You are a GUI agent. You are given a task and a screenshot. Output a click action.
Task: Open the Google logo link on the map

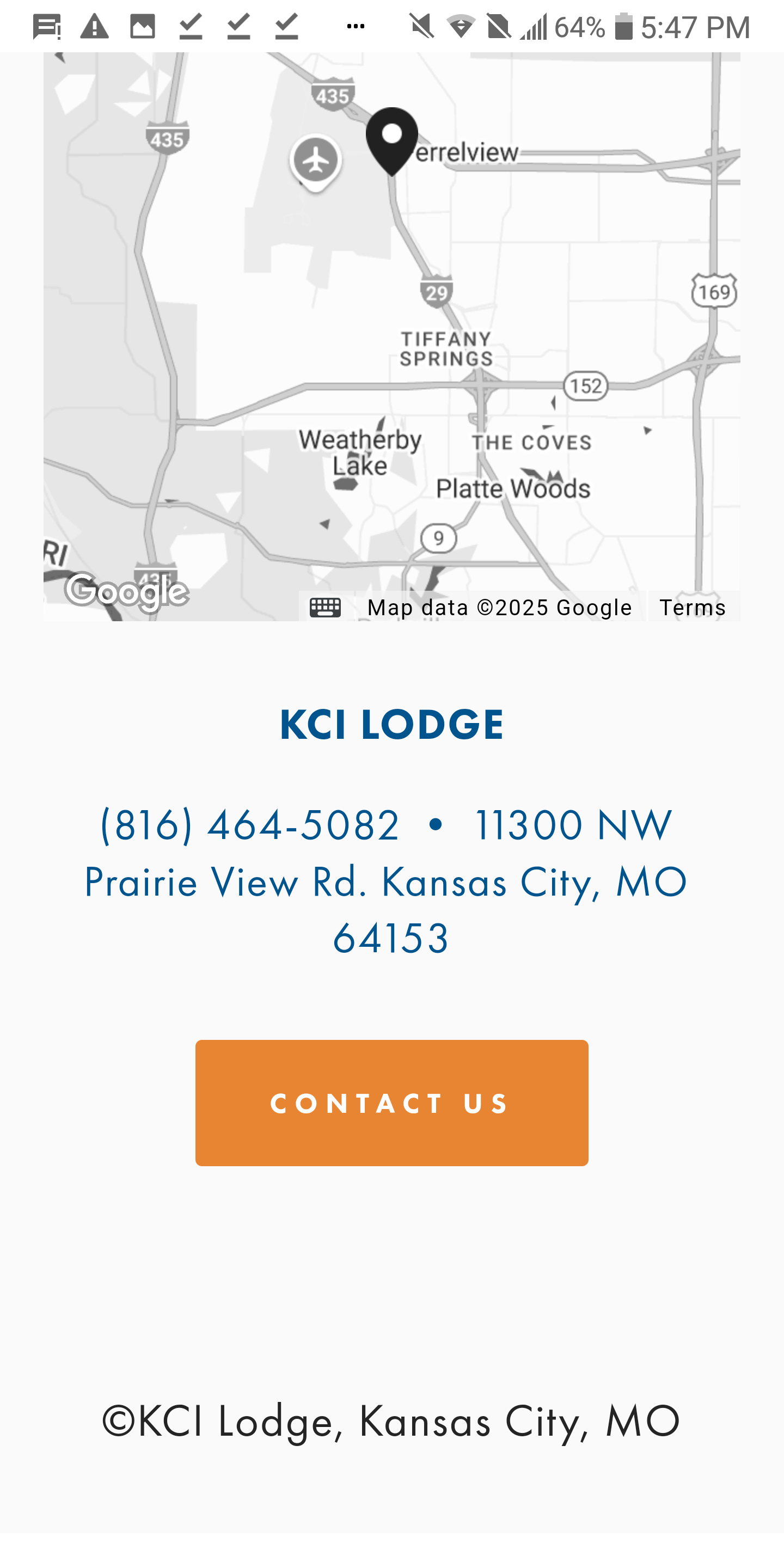click(127, 591)
